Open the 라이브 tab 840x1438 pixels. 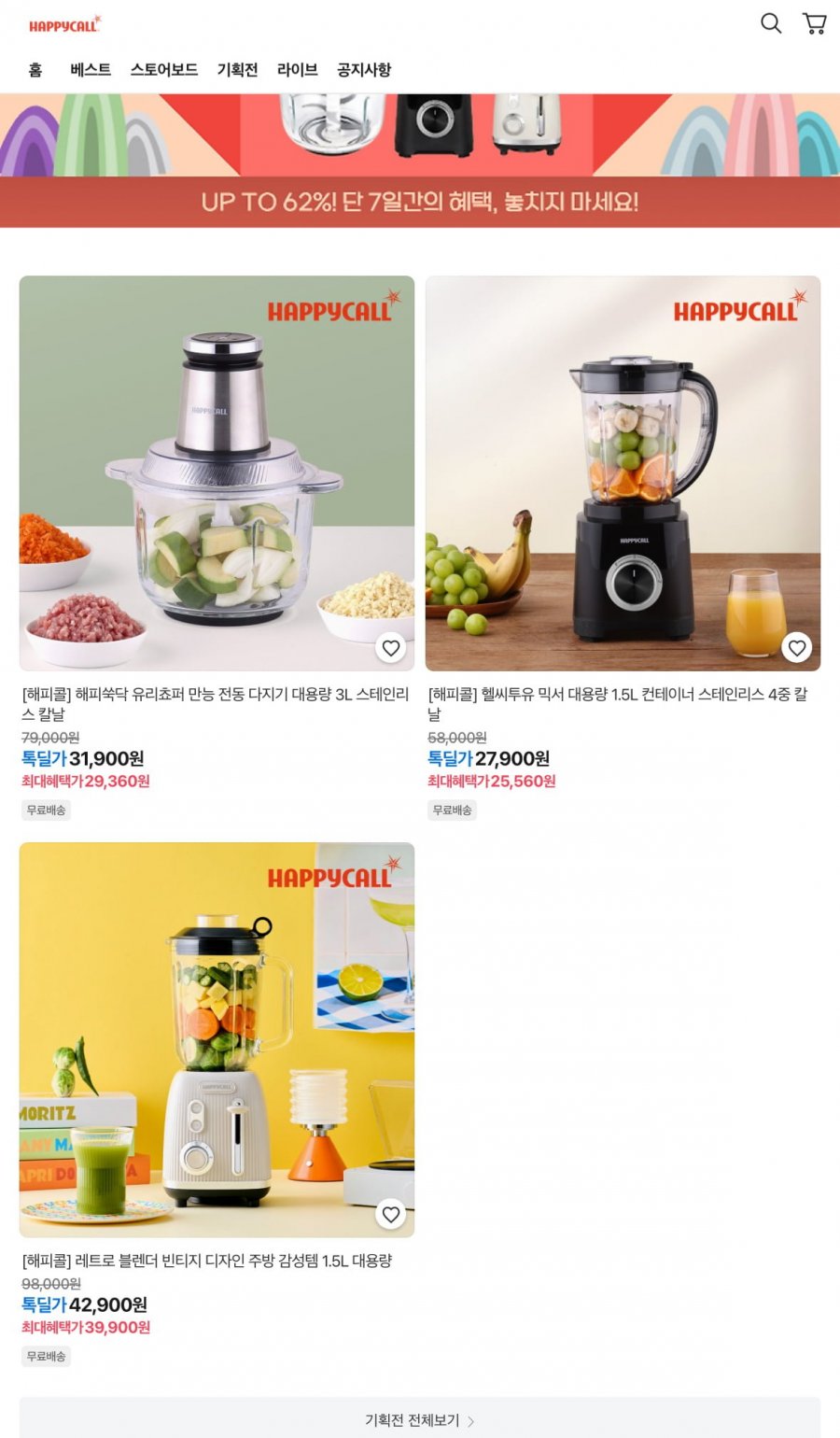click(x=298, y=70)
